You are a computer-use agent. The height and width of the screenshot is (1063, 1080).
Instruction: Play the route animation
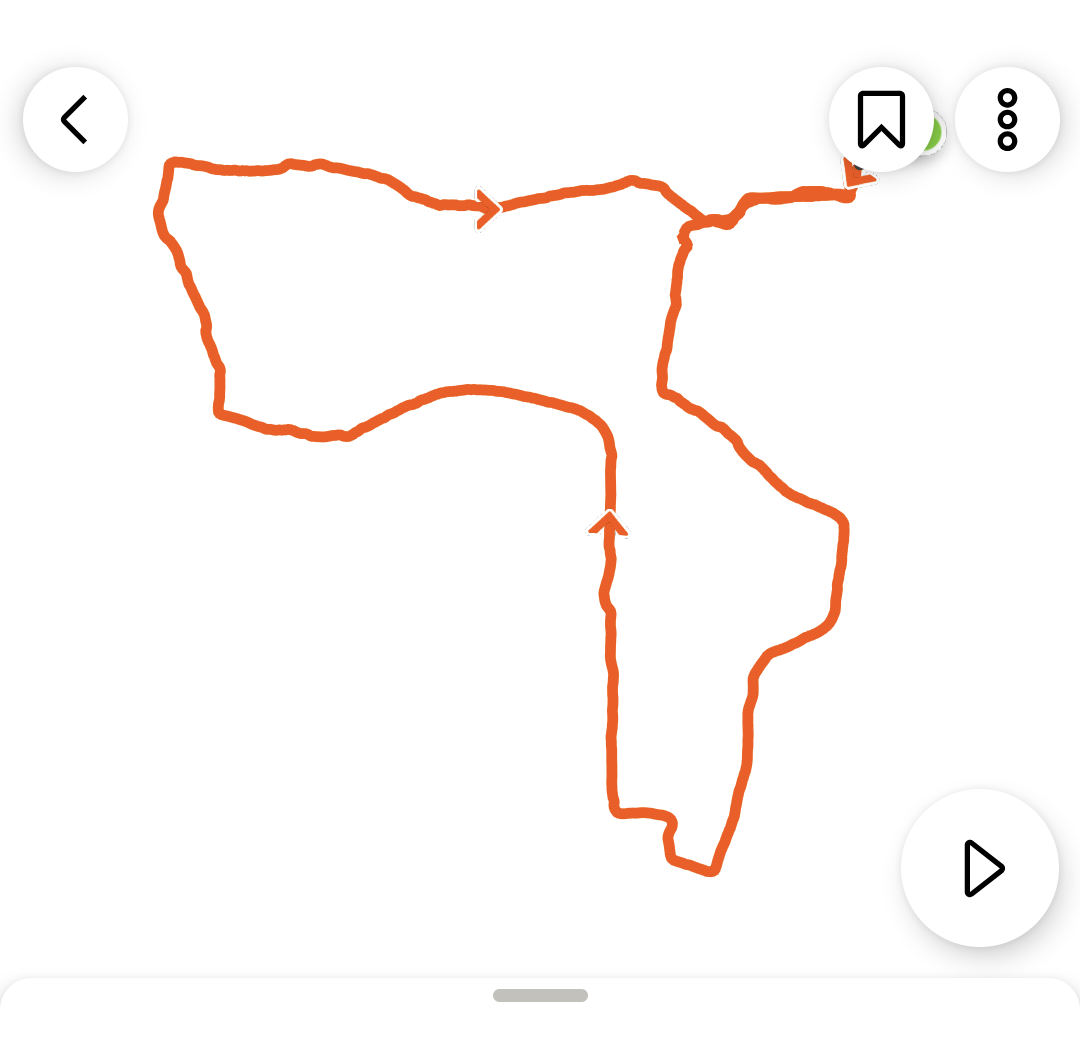coord(980,868)
